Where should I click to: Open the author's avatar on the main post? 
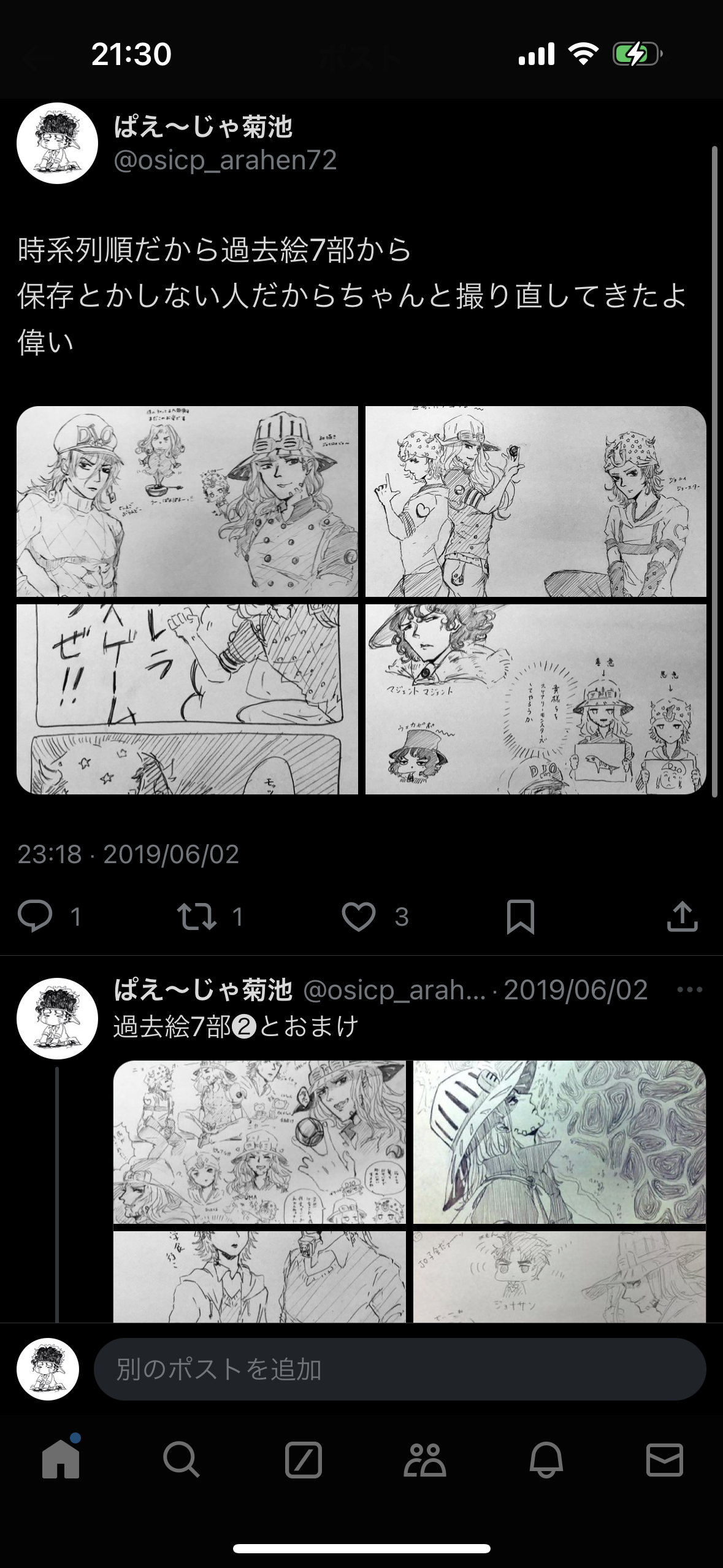57,143
